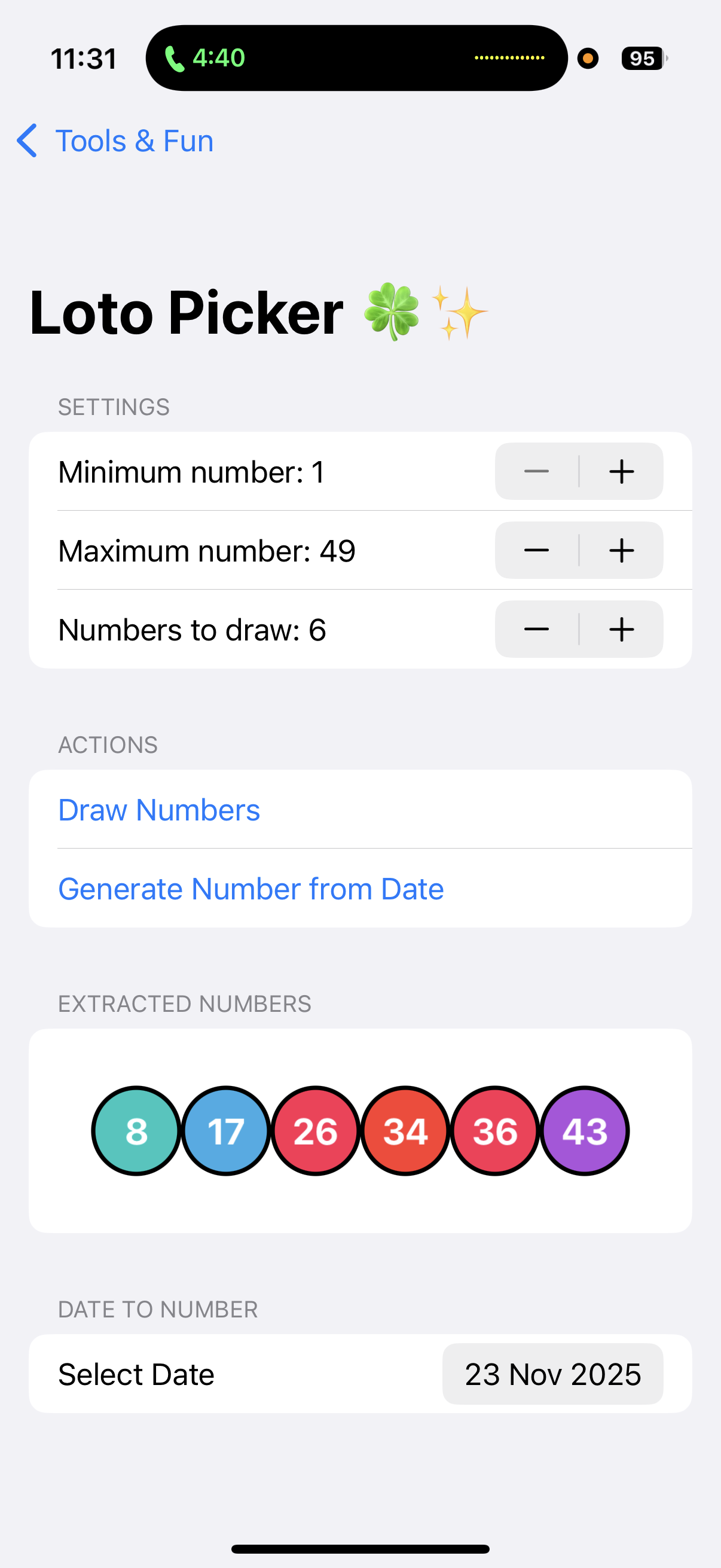Open the date picker showing 23 Nov 2025
Screen dimensions: 721x1568
coord(552,1374)
